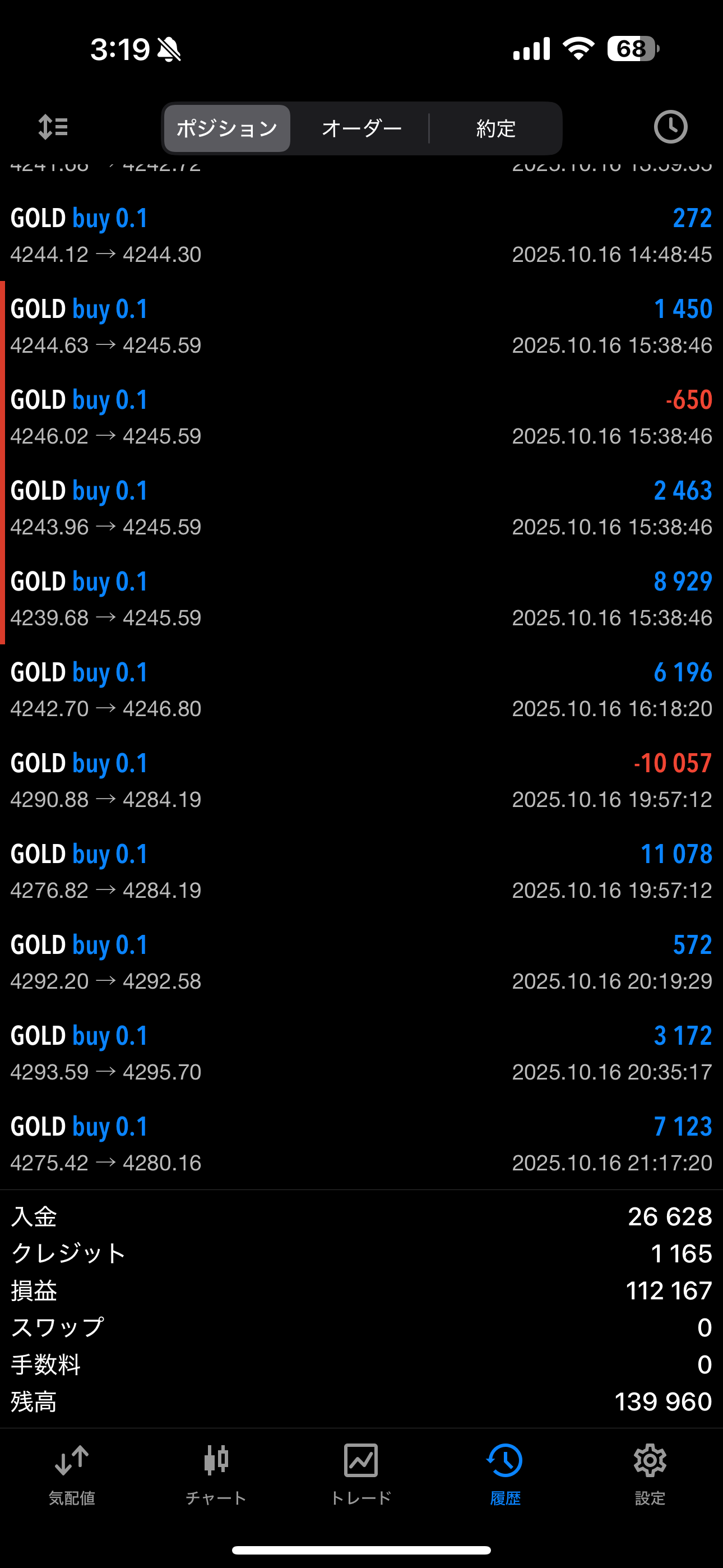The image size is (723, 1568).
Task: Tap the GOLD trade with profit 7 123
Action: (361, 1145)
